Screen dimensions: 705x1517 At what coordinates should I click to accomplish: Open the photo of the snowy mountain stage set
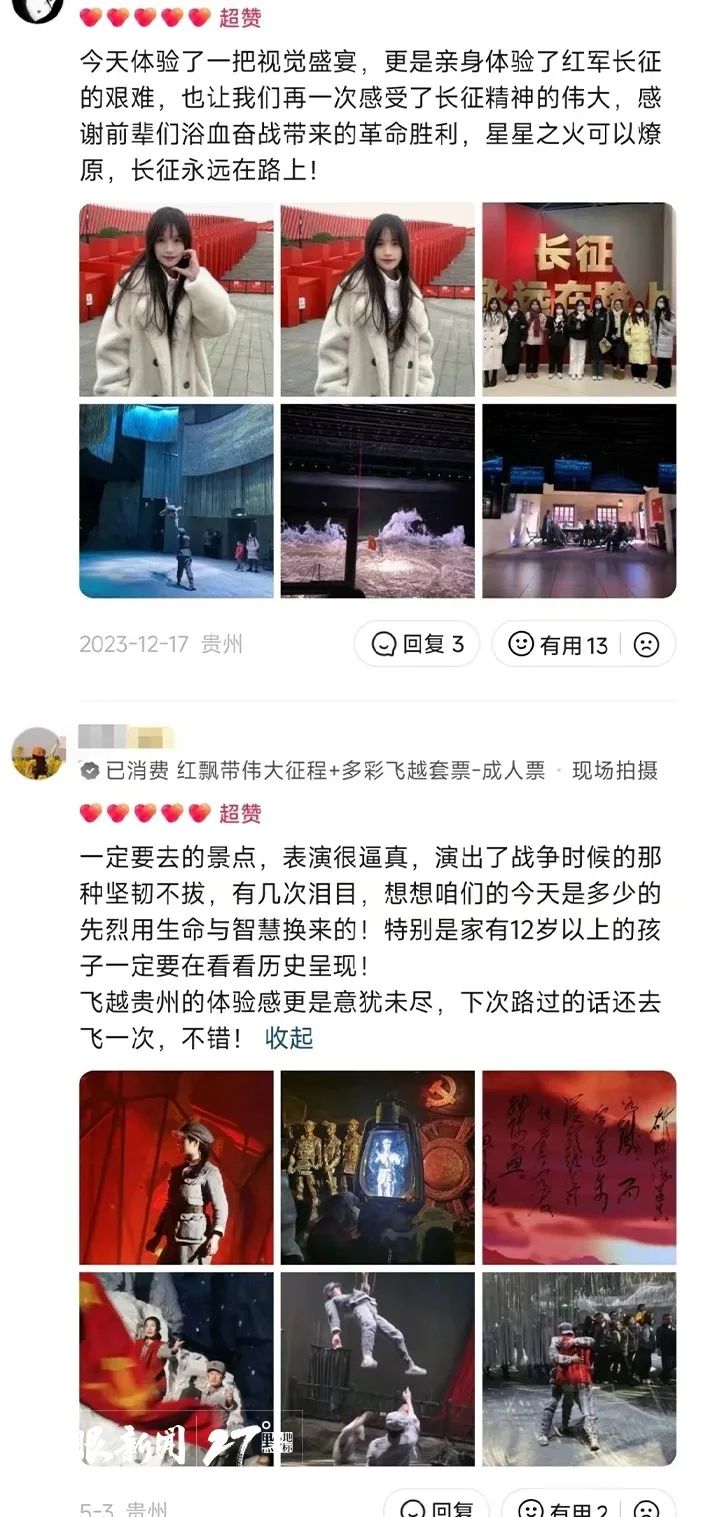point(377,501)
